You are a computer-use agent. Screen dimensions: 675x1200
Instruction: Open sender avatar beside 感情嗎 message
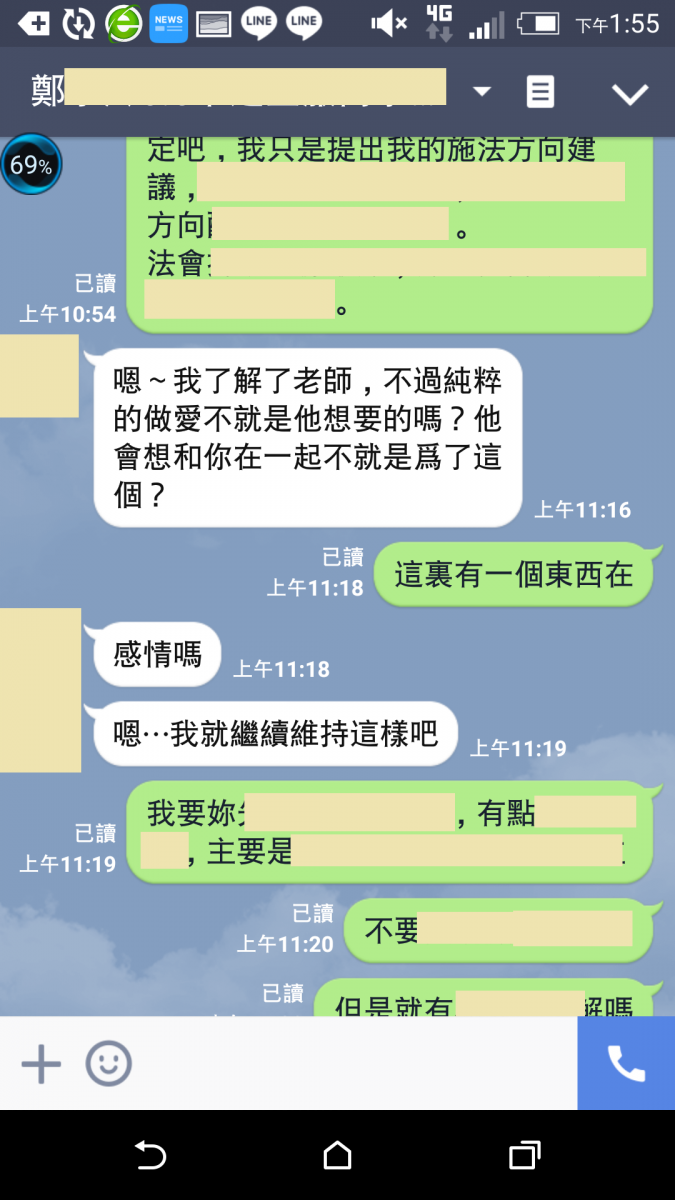click(x=40, y=690)
